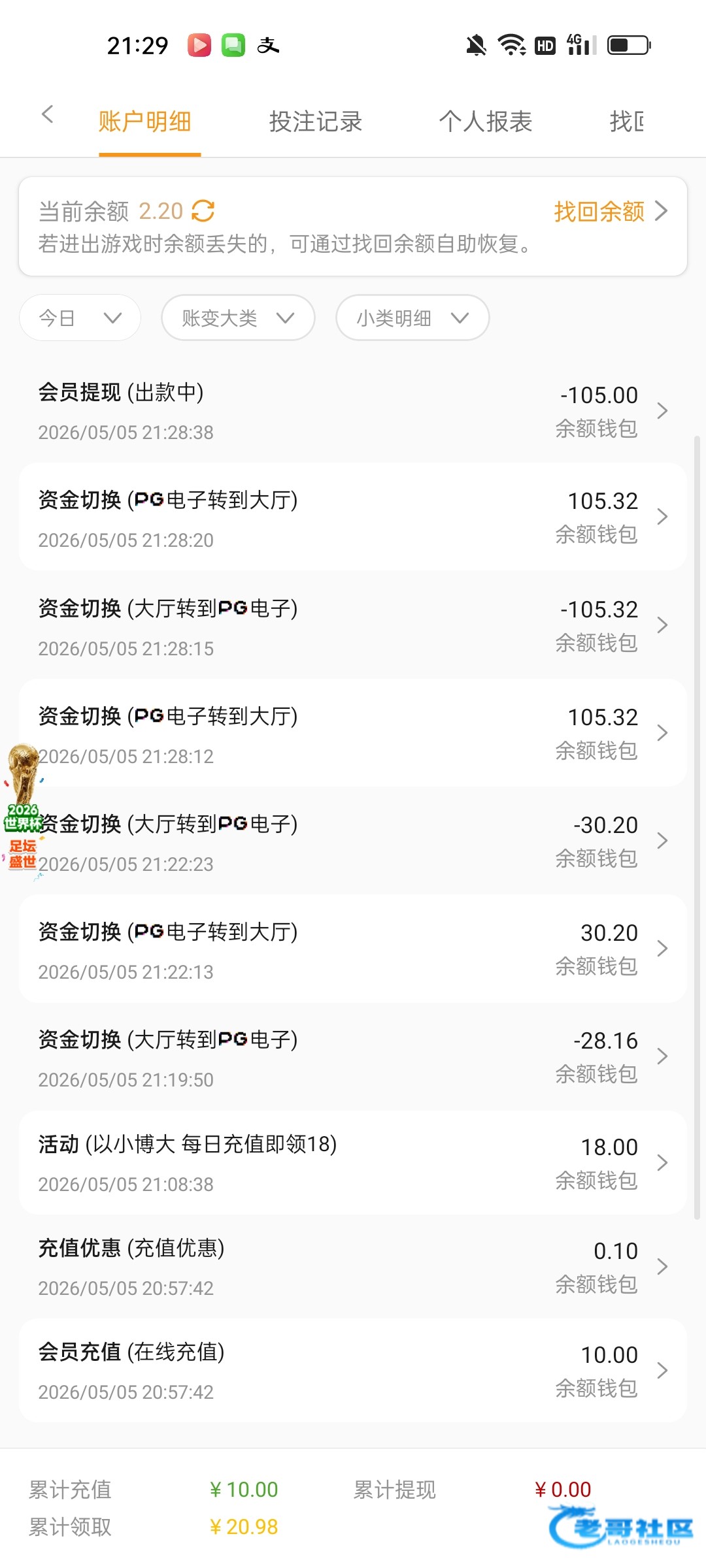The height and width of the screenshot is (1568, 706).
Task: Expand the 账变大类 dropdown
Action: click(239, 318)
